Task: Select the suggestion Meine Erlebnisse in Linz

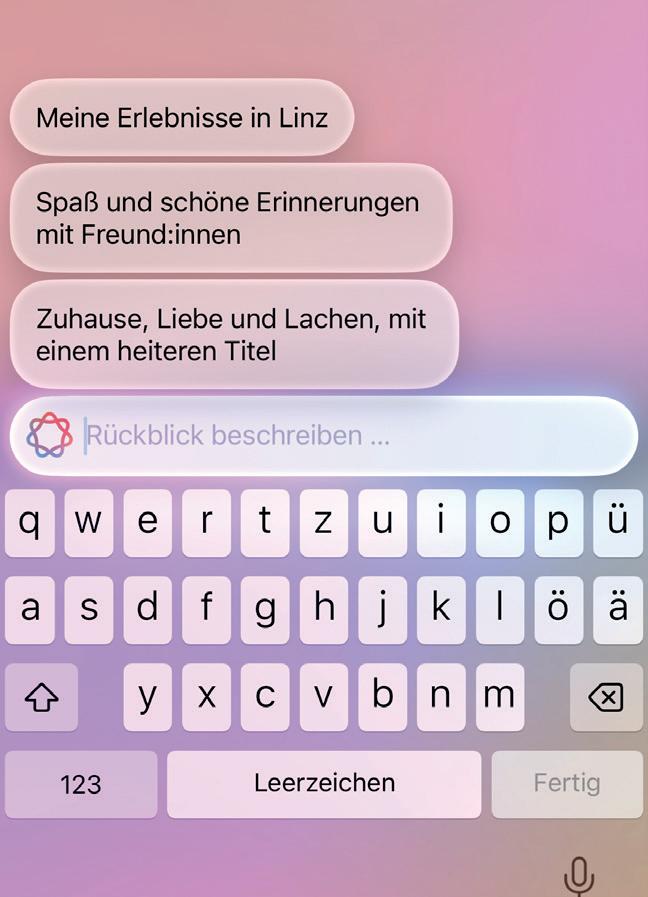Action: point(181,118)
